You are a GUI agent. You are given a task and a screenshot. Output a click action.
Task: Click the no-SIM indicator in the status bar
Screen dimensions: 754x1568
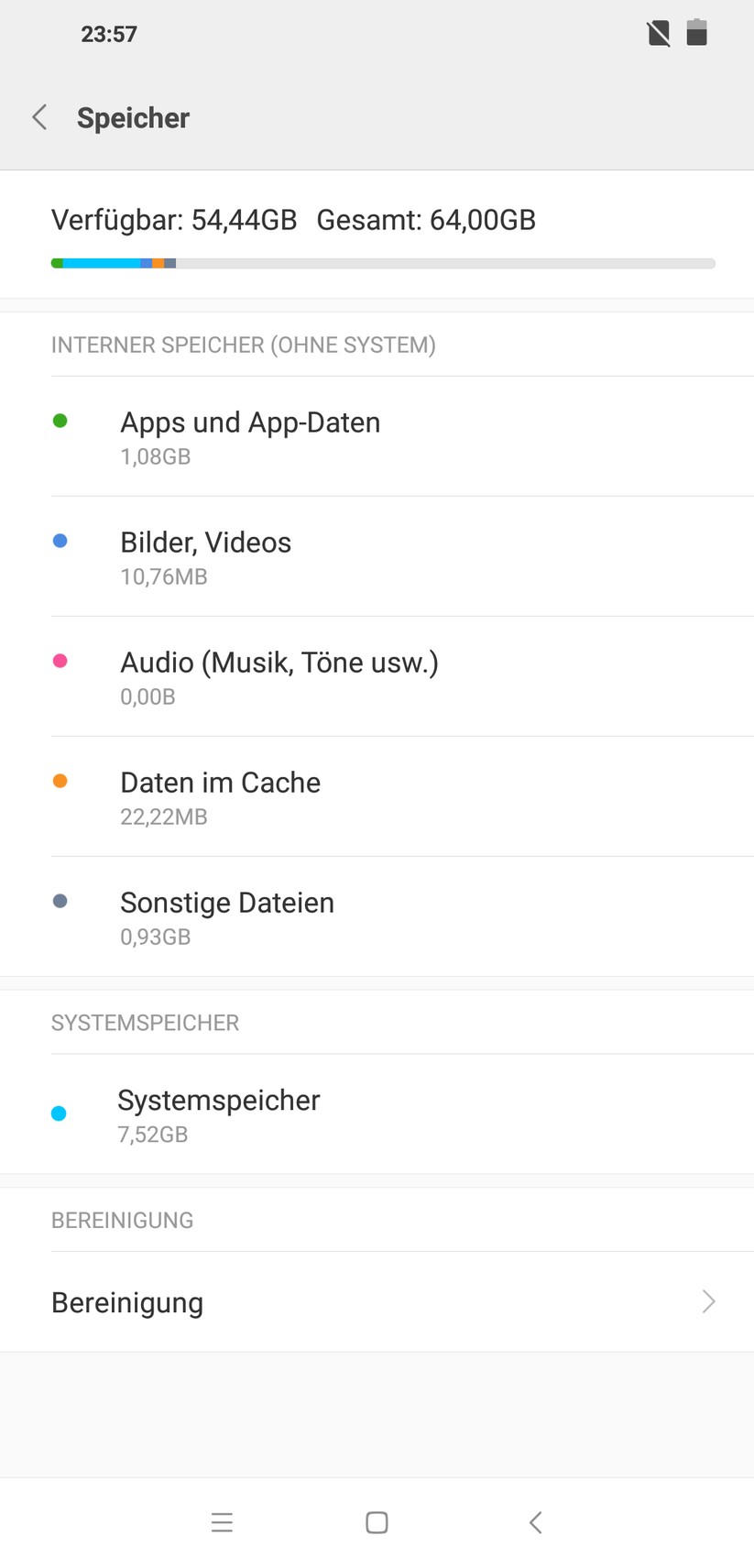pos(657,33)
